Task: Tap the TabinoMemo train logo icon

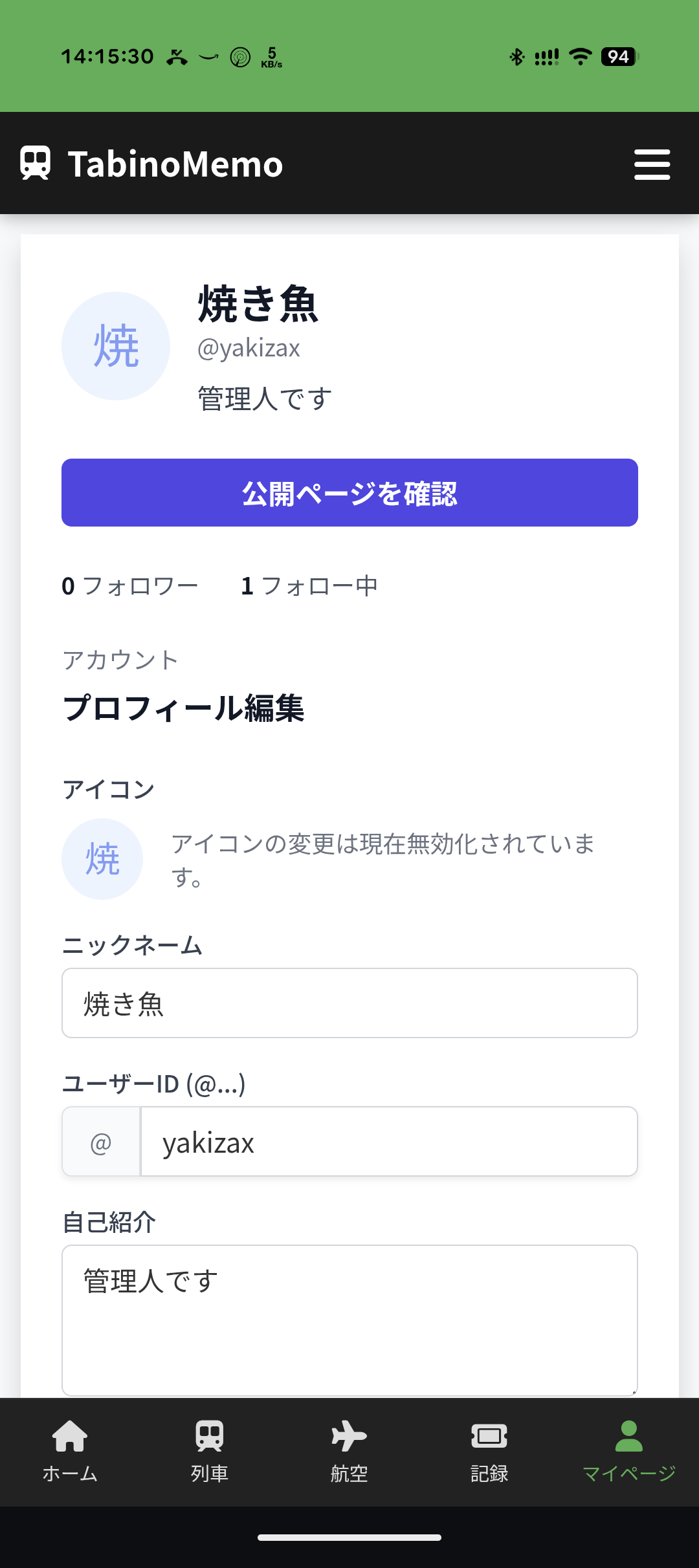Action: pos(34,164)
